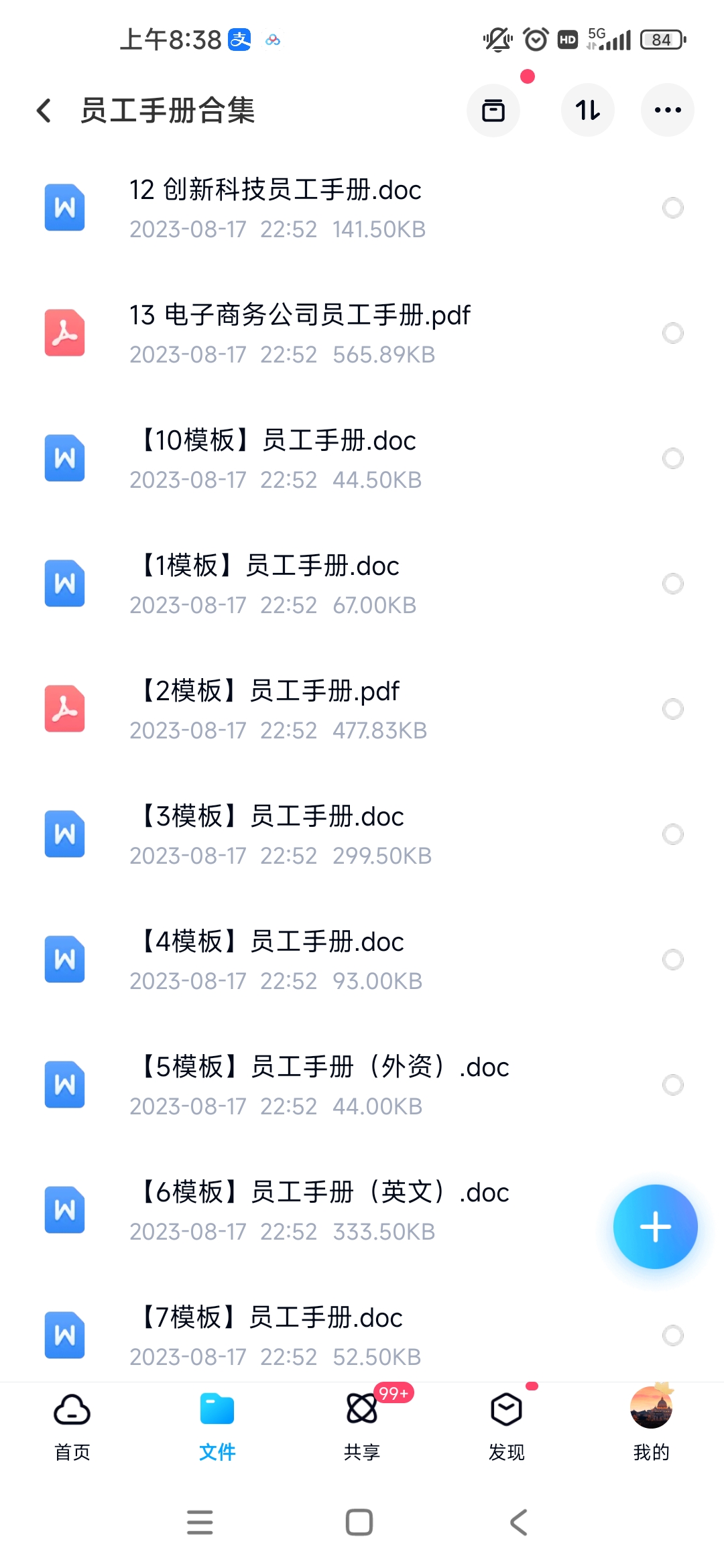This screenshot has height=1568, width=724.
Task: Go back from 员工手册合集 folder
Action: pos(44,111)
